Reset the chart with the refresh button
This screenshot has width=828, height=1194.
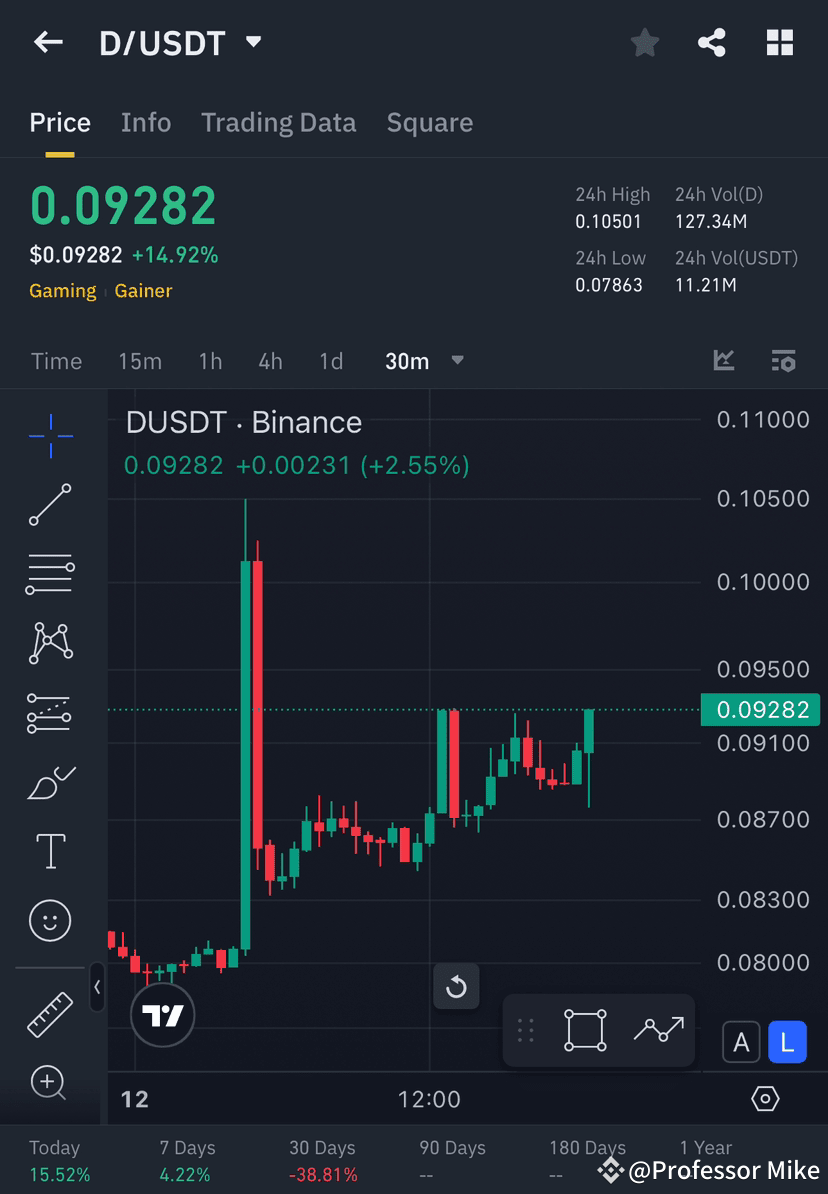tap(456, 987)
